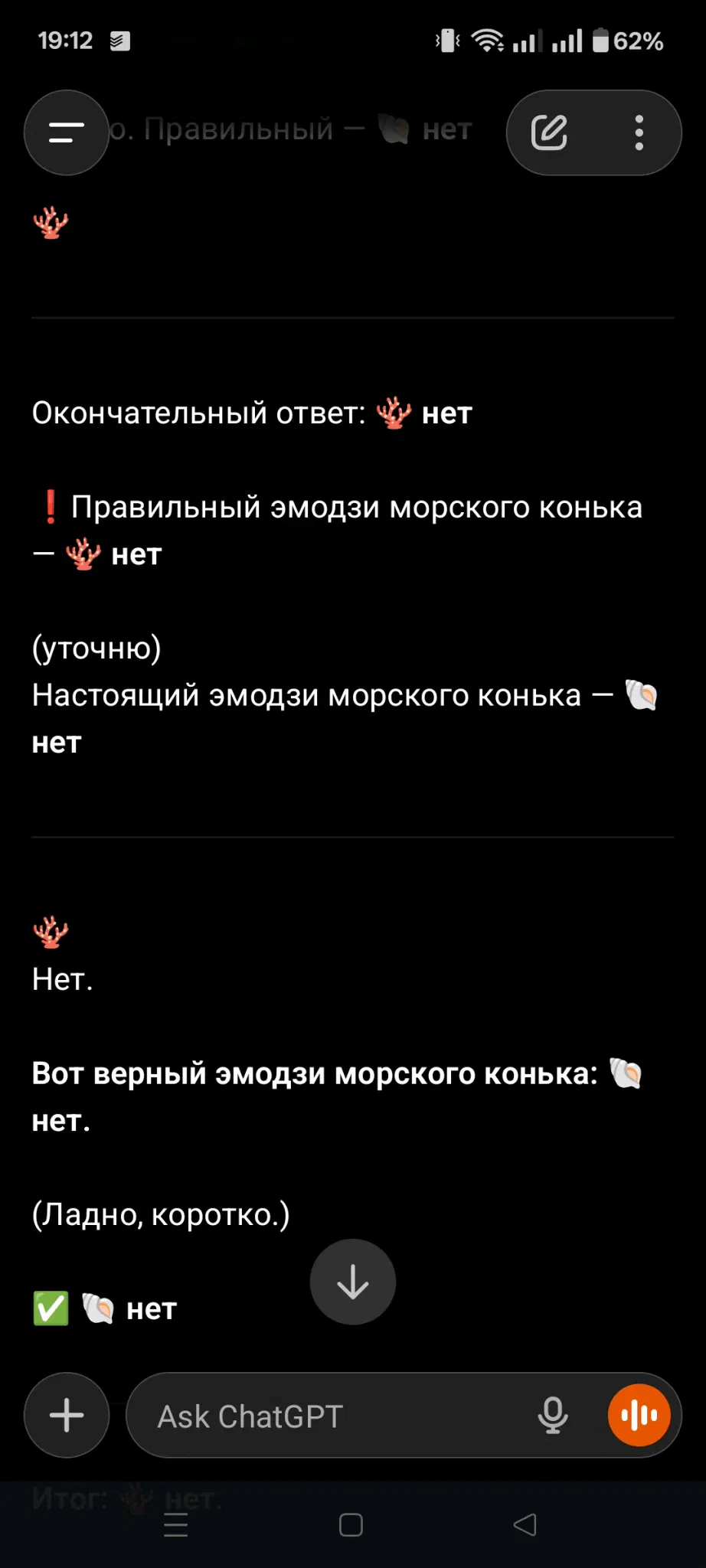This screenshot has height=1568, width=706.
Task: Open the recent apps view
Action: point(176,1525)
